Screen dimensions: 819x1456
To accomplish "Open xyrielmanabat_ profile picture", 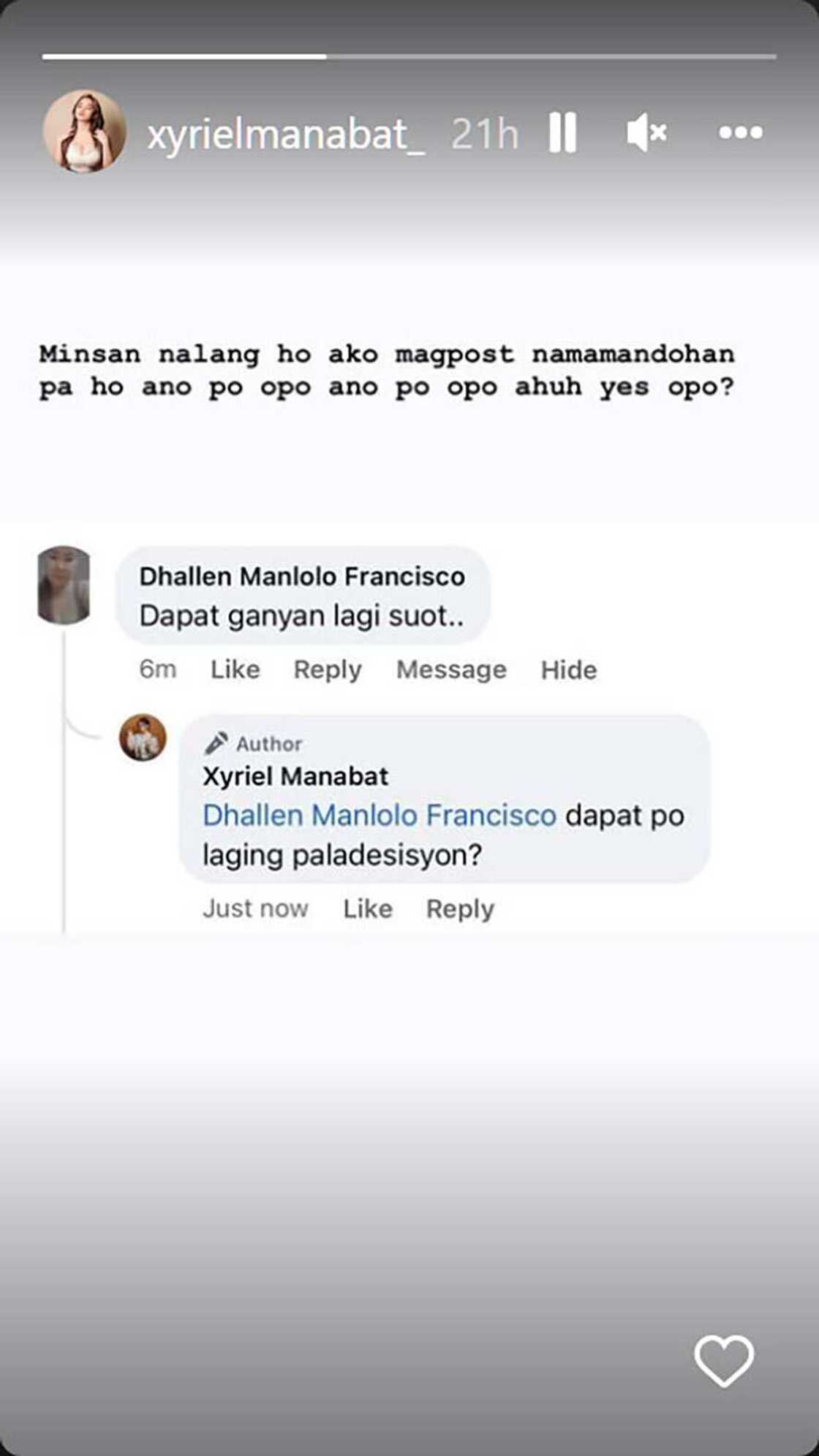I will pyautogui.click(x=84, y=132).
